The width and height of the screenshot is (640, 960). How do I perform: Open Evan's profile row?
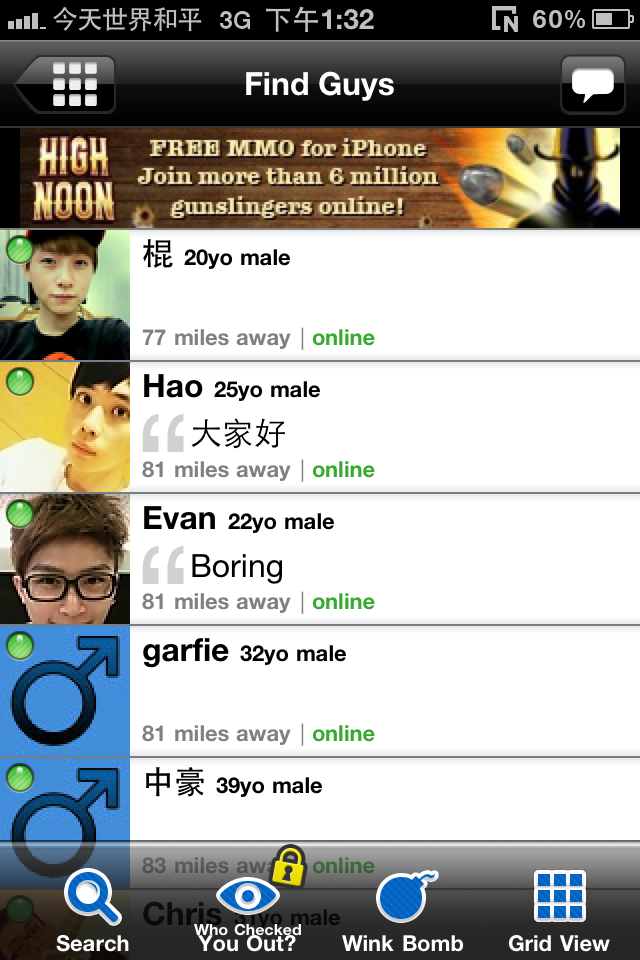point(320,559)
